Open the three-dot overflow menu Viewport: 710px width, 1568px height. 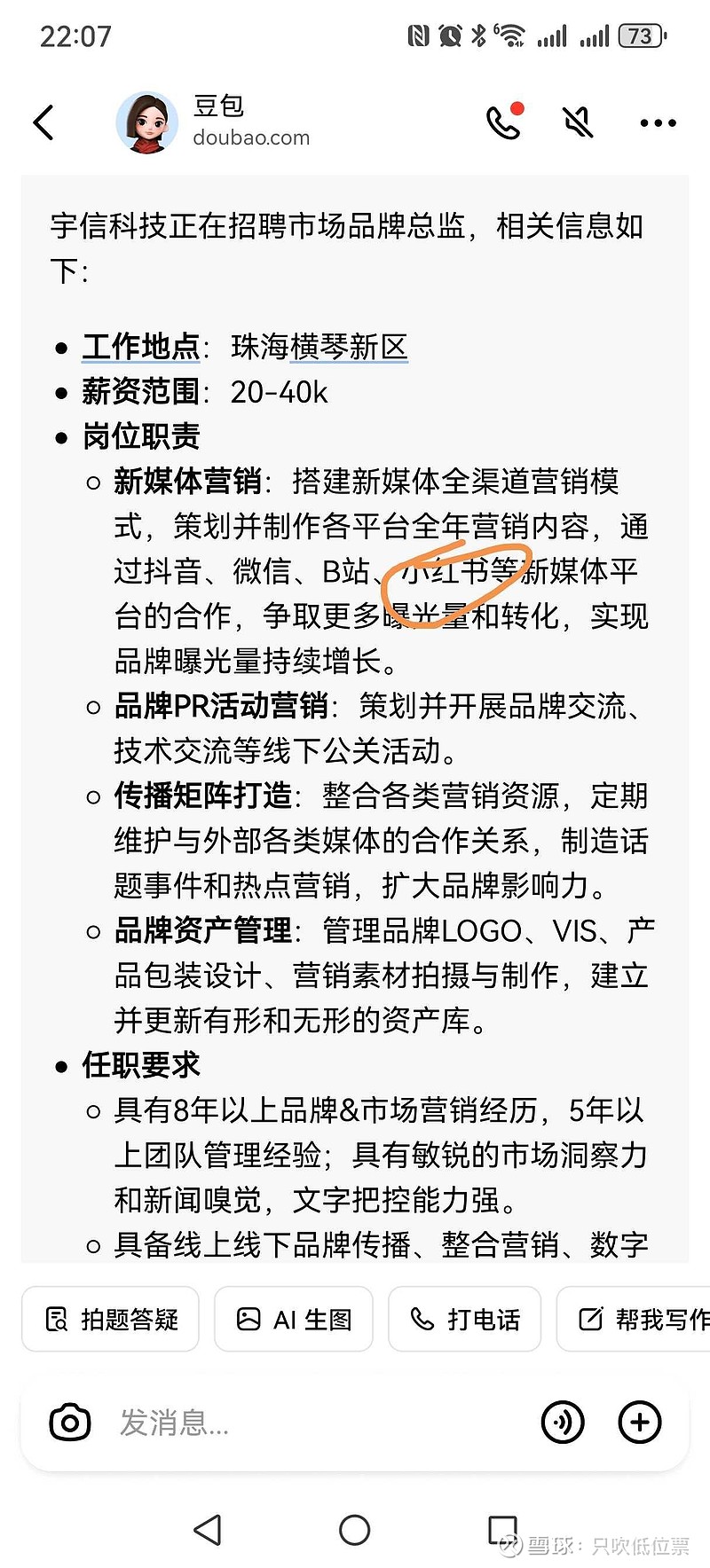click(x=658, y=123)
